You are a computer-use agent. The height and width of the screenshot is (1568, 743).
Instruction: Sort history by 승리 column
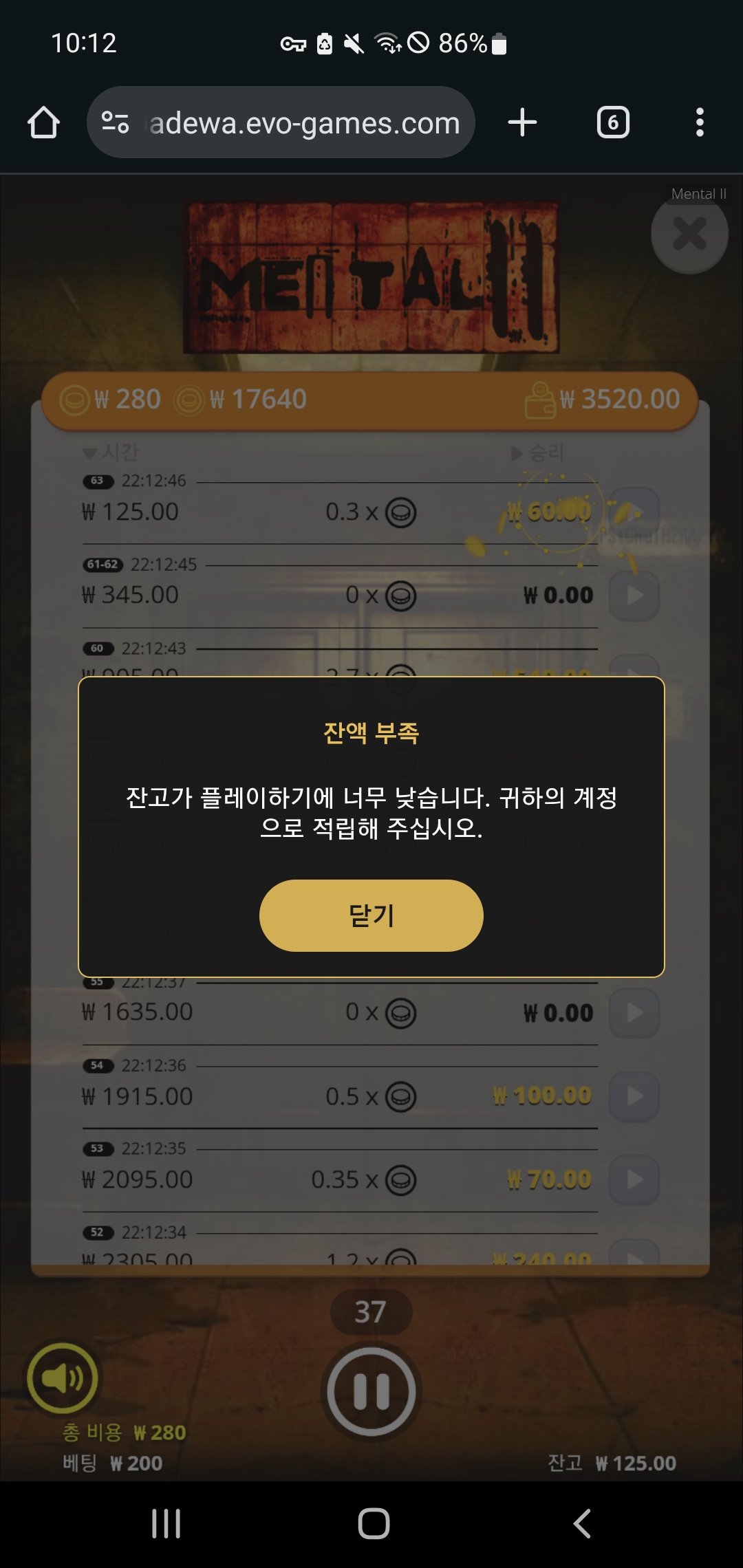tap(539, 453)
